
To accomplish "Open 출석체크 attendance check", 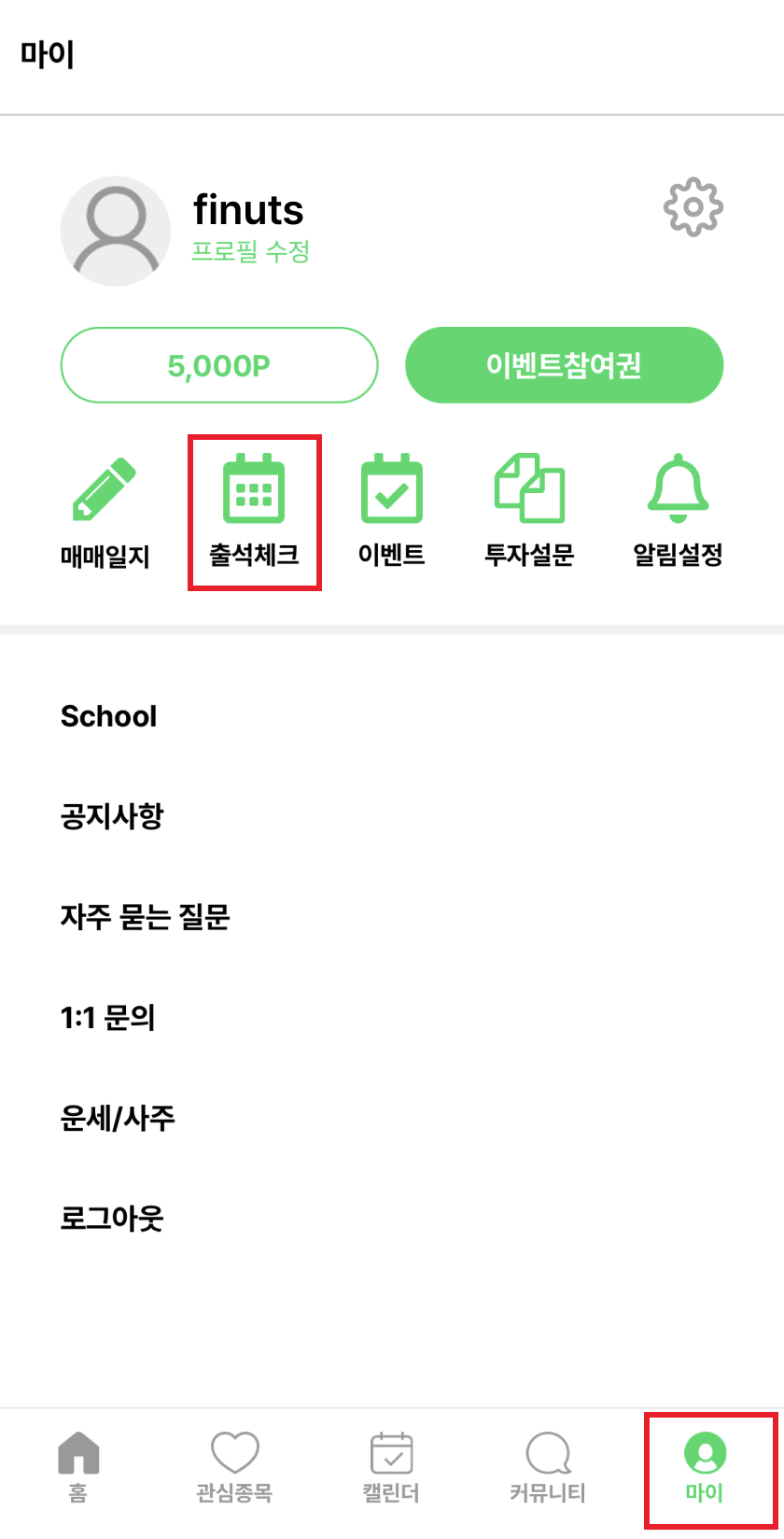I will pos(254,513).
